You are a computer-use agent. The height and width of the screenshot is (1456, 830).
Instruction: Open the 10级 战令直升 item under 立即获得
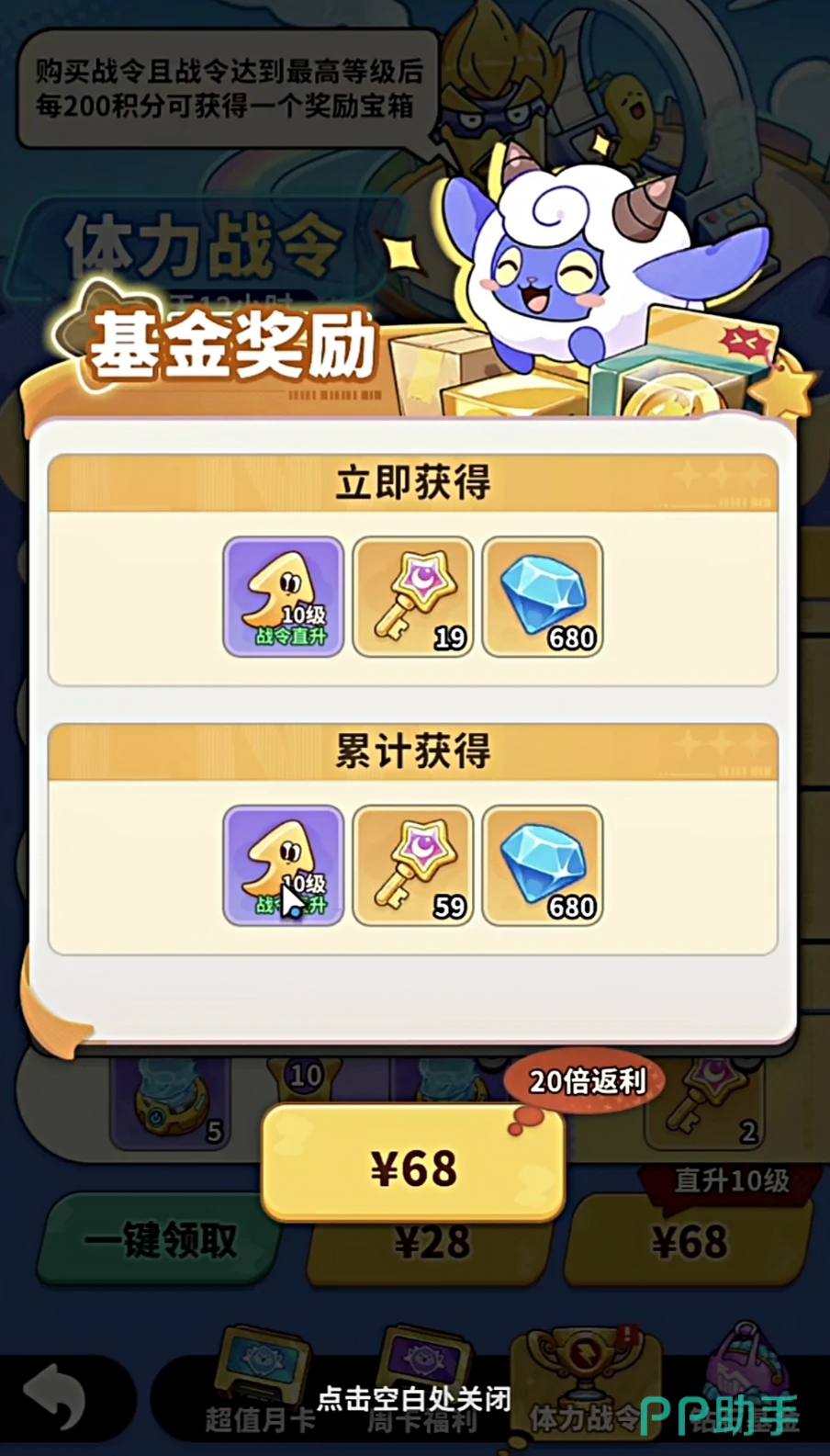pos(284,597)
